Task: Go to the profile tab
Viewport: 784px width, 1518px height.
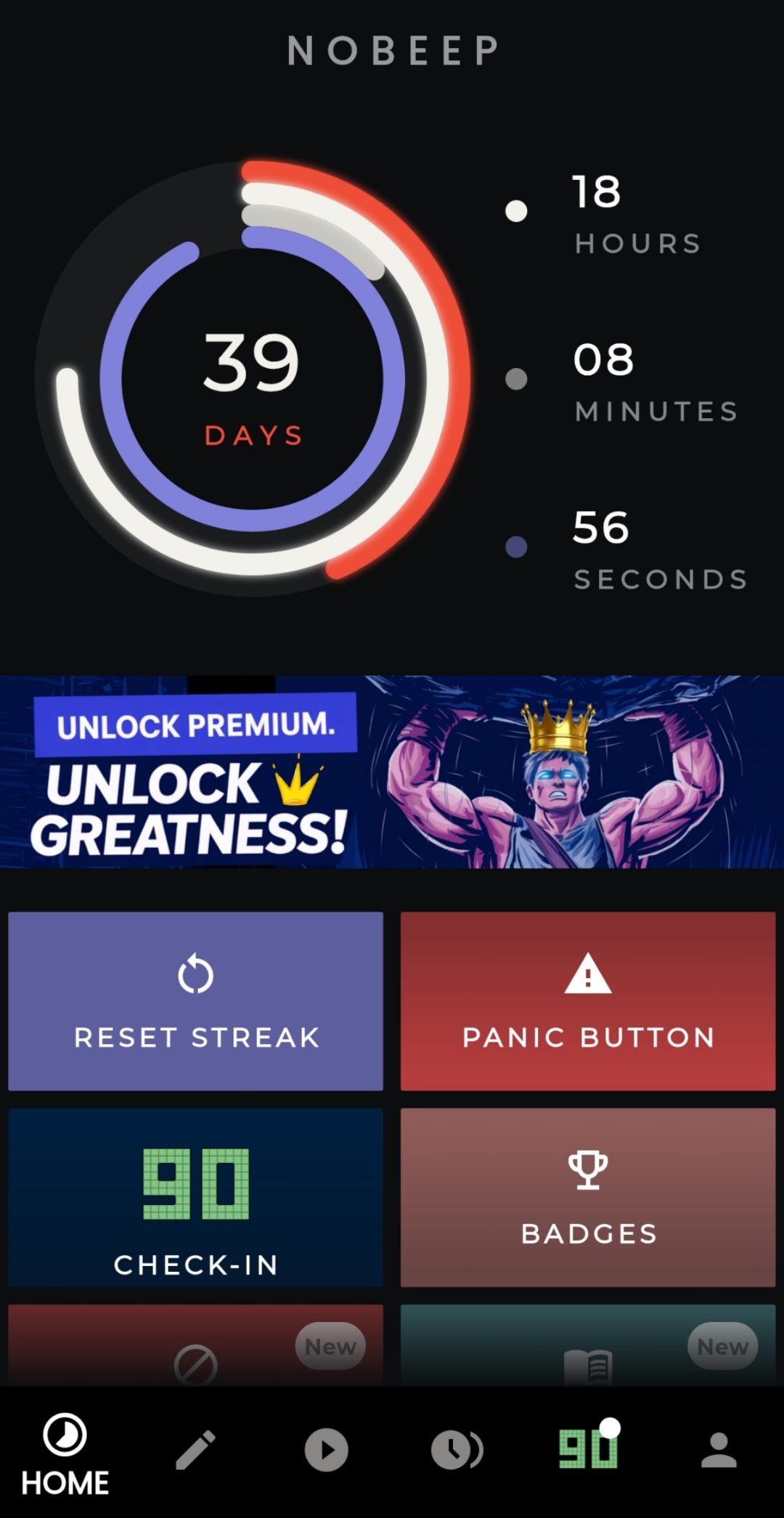Action: 719,1450
